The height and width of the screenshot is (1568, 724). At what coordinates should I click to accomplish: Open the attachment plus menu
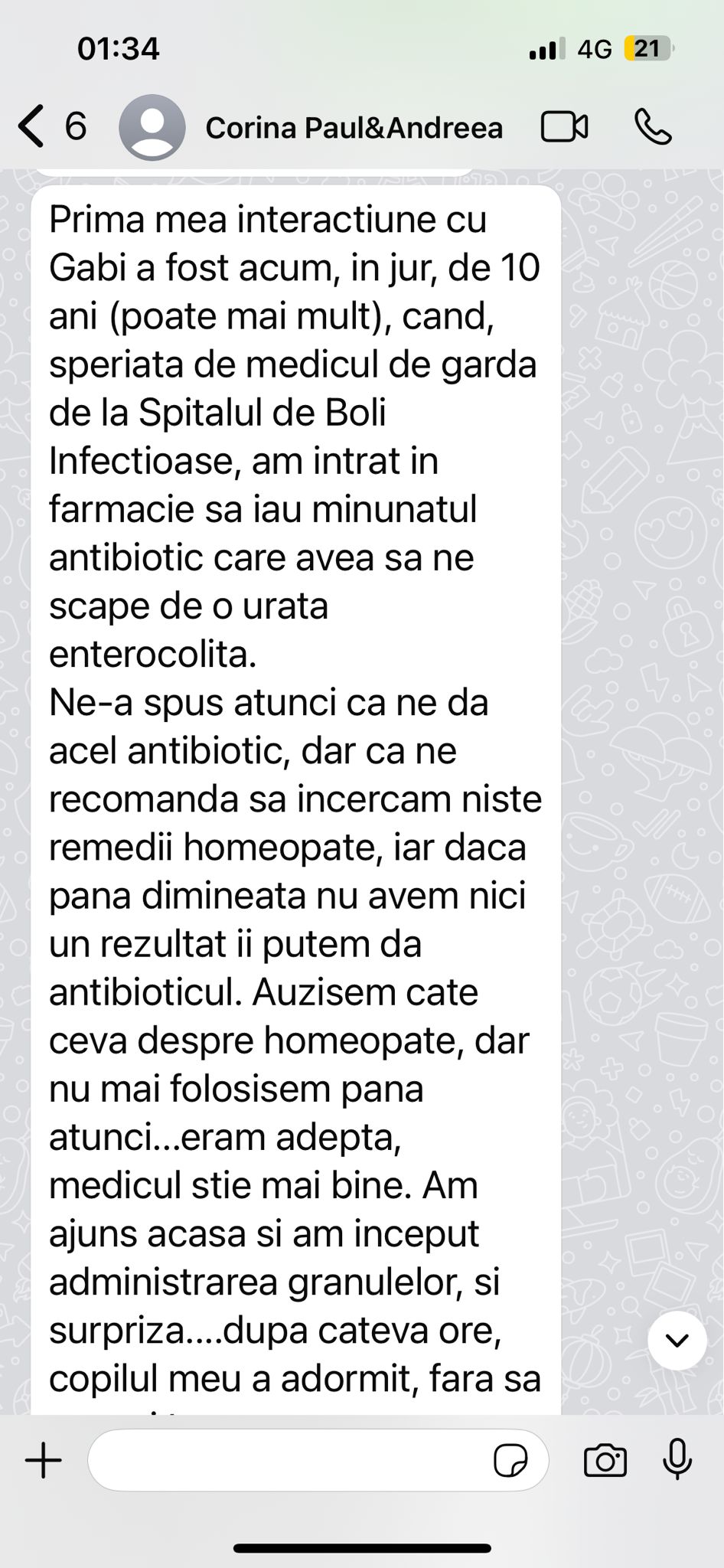click(44, 1460)
